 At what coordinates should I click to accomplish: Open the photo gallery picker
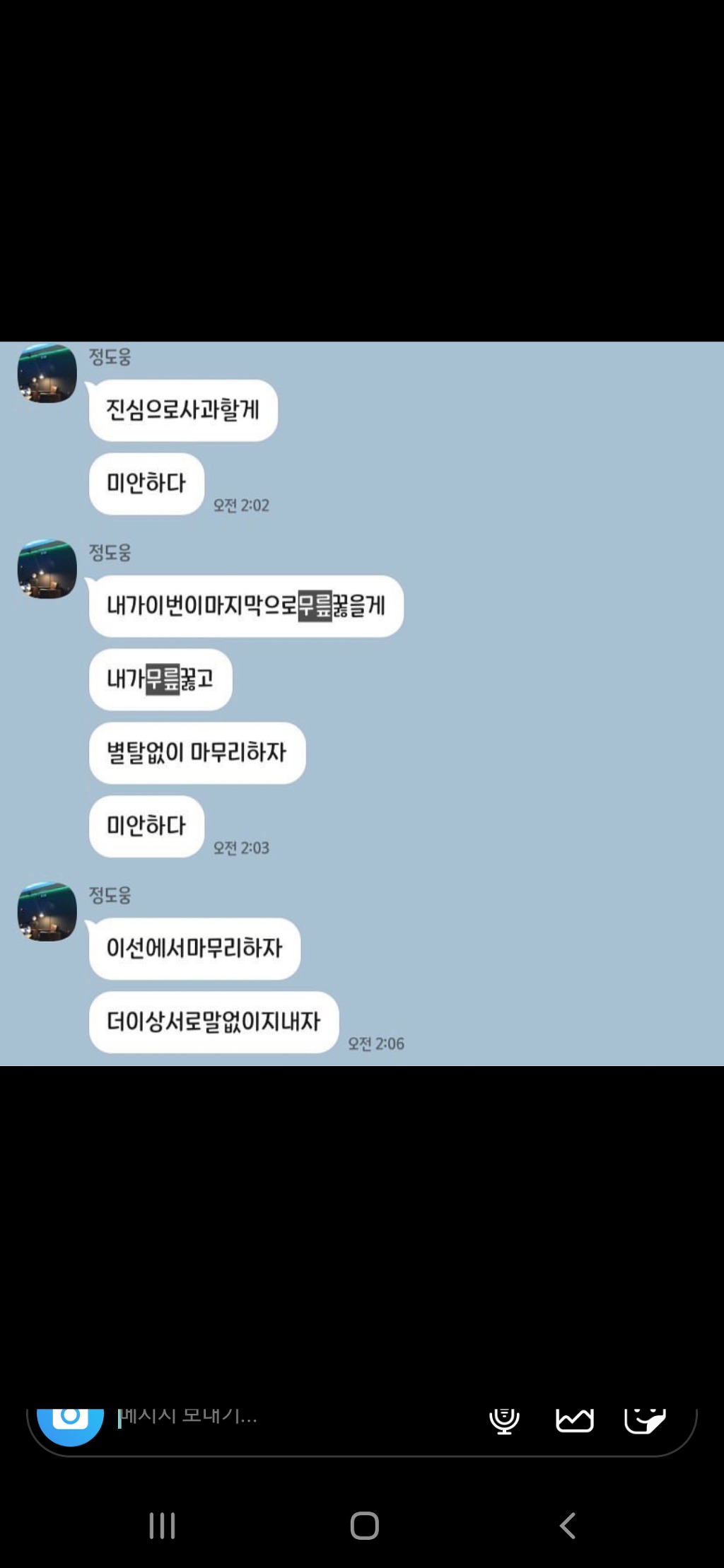tap(574, 1420)
